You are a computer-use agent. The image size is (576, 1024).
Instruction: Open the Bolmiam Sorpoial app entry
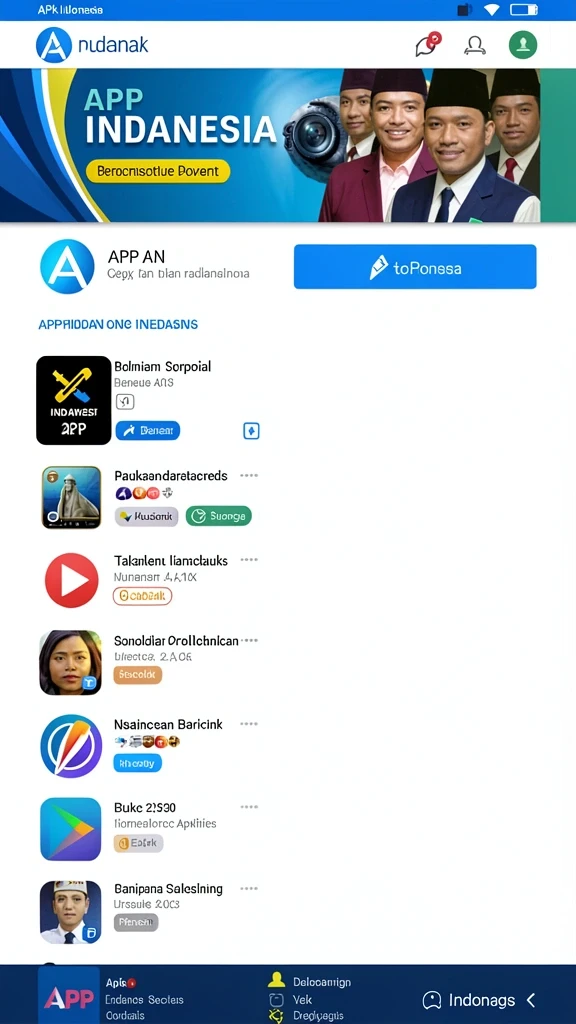tap(148, 400)
